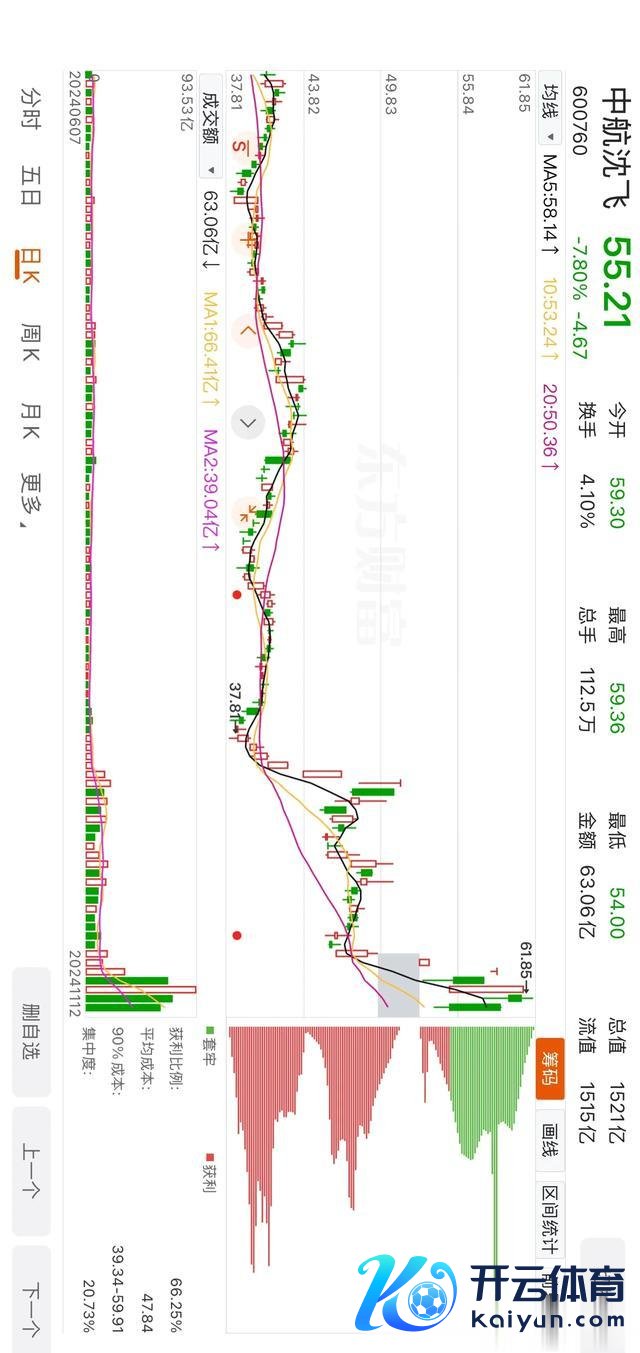Open the 月K monthly chart
The height and width of the screenshot is (1353, 640).
[x=31, y=419]
